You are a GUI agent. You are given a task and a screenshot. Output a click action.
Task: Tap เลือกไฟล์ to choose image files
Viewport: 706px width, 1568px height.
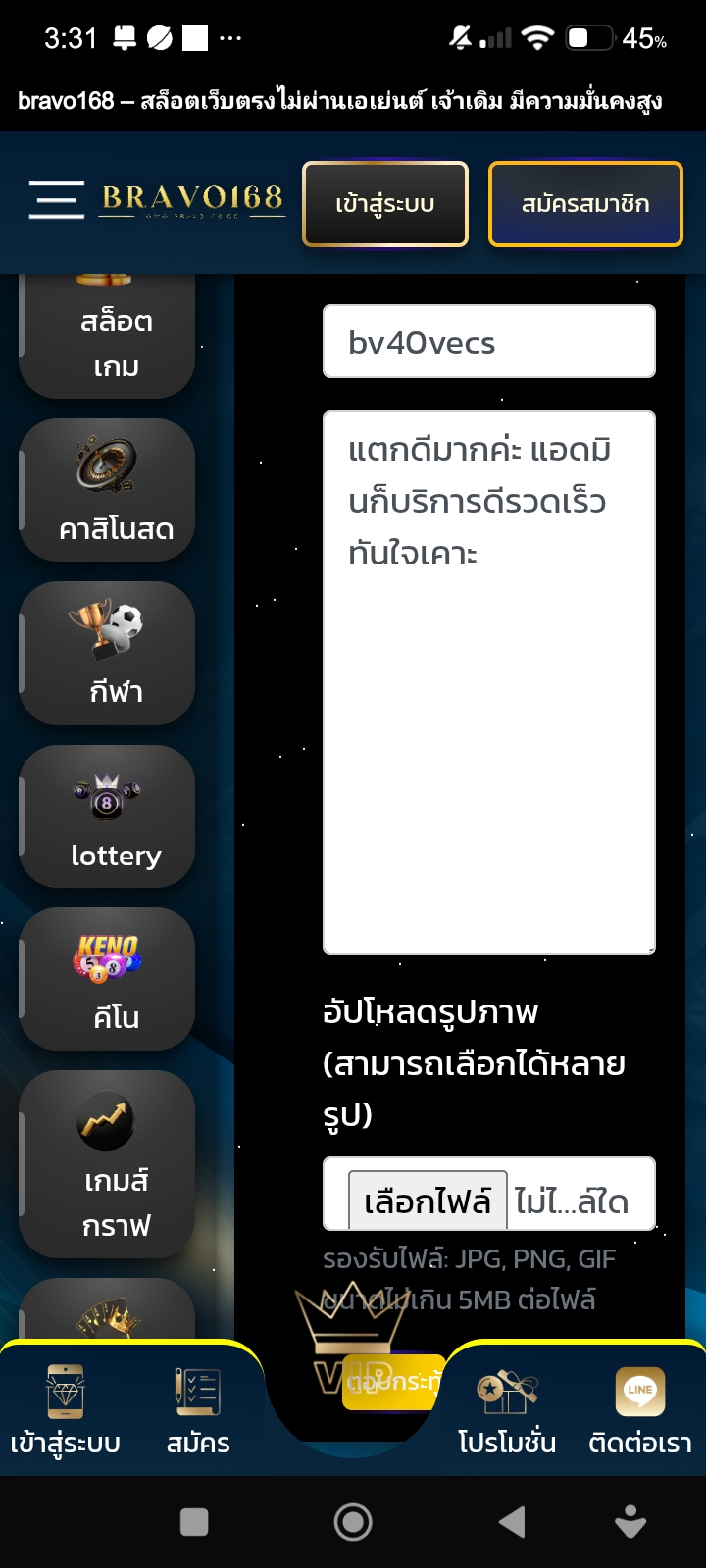click(428, 1200)
